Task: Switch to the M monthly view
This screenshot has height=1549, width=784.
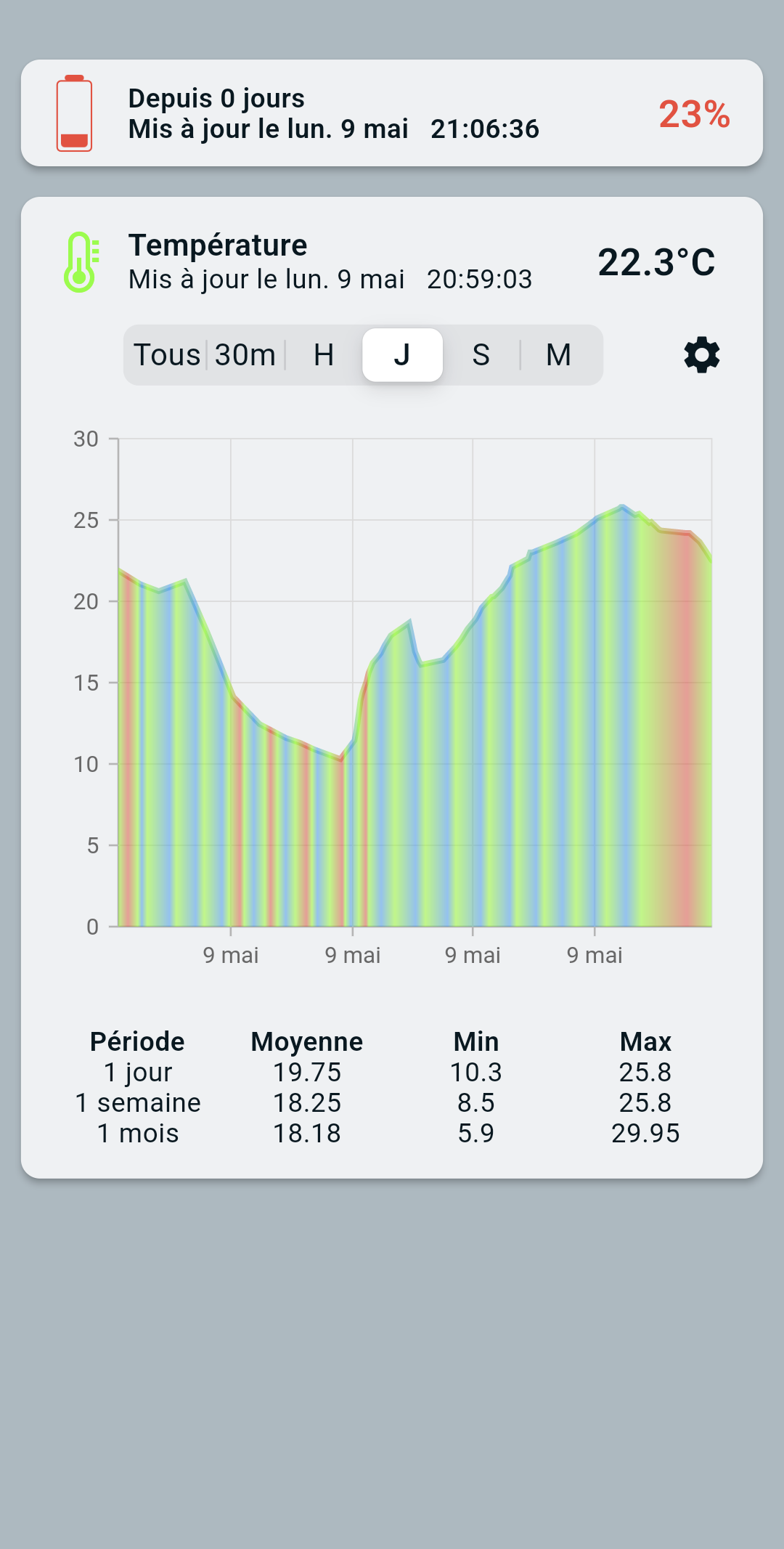Action: [558, 355]
